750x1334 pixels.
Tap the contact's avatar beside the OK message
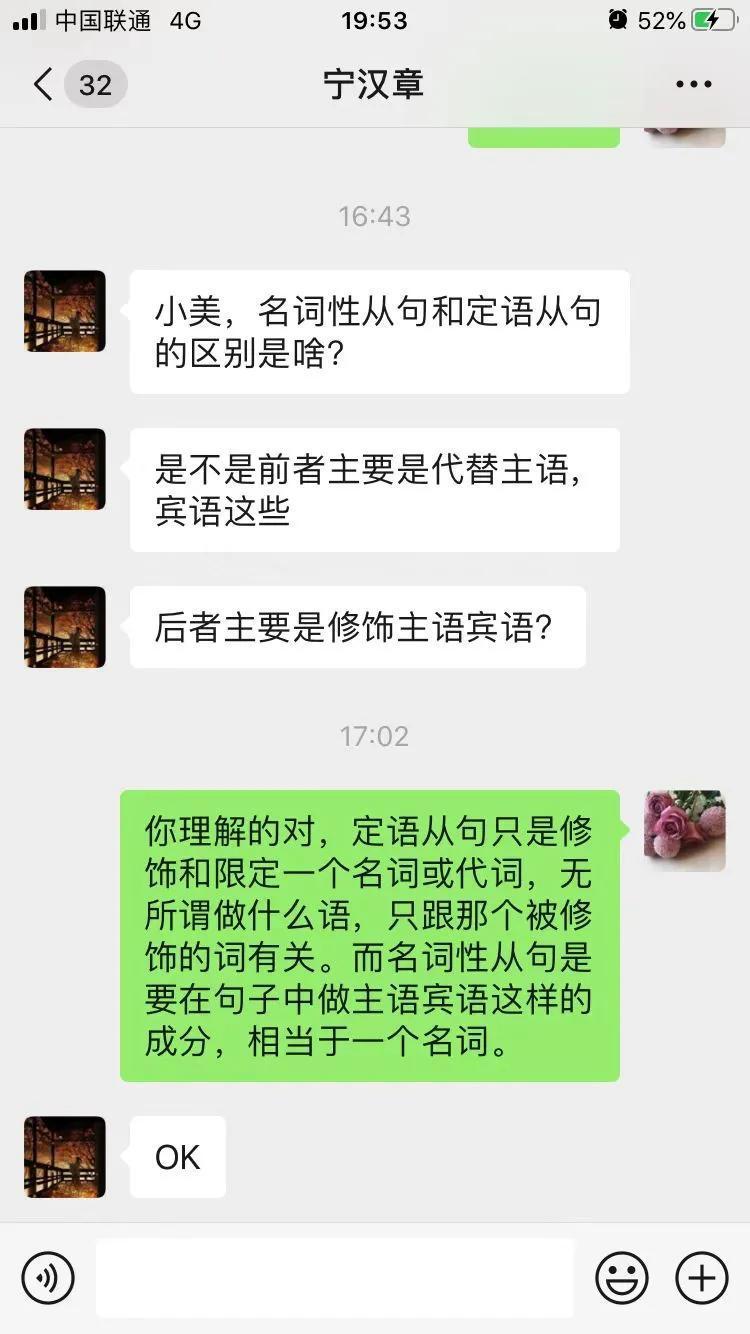(x=65, y=1157)
